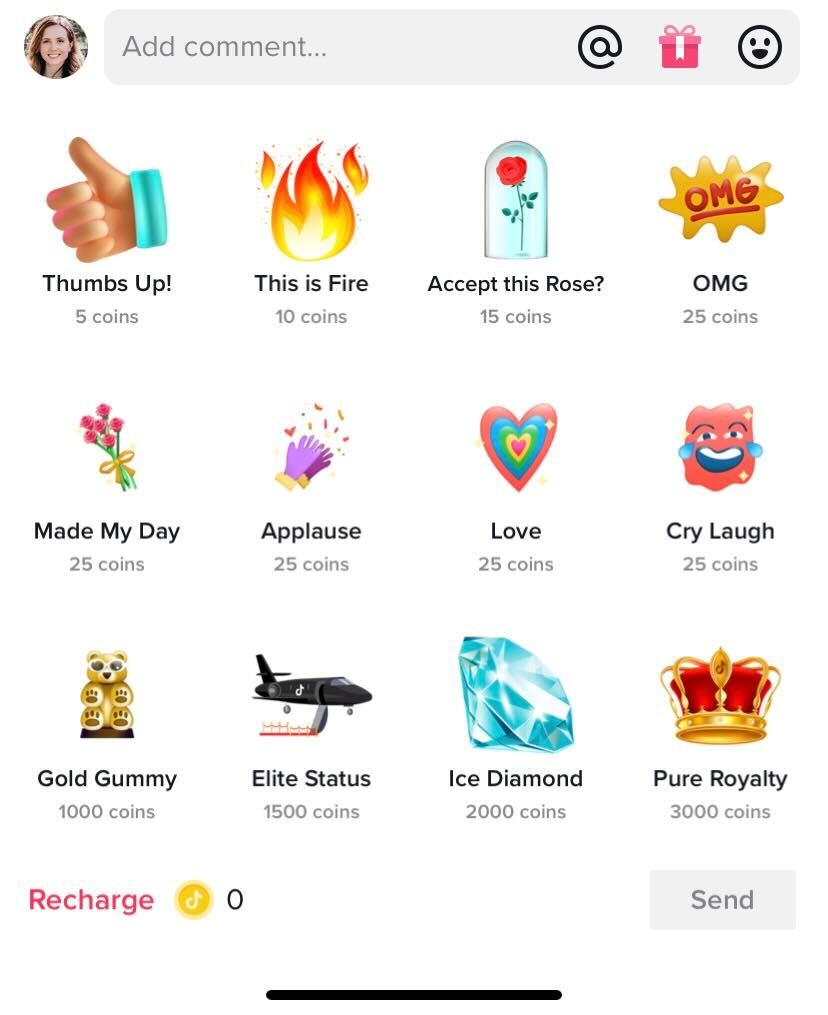Pick the Accept this Rose? gift
This screenshot has width=828, height=1015.
tap(515, 200)
